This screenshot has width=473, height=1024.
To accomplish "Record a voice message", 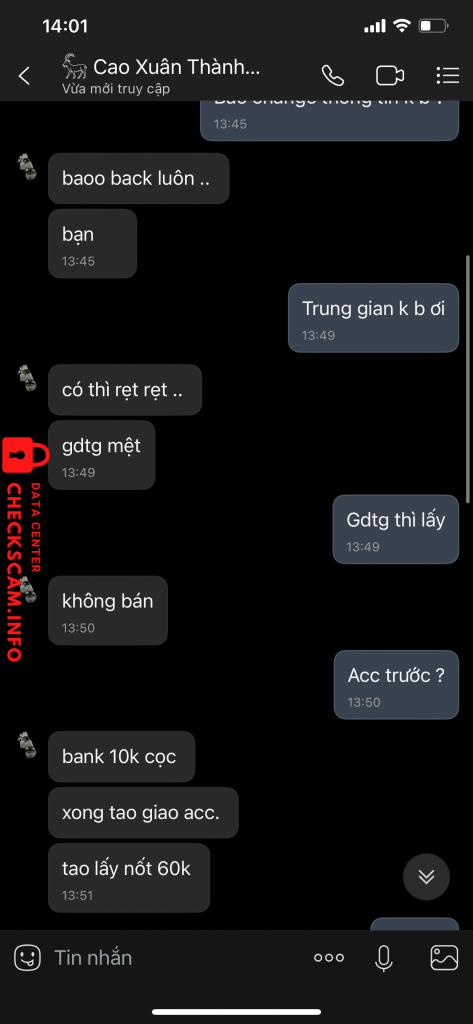I will pyautogui.click(x=383, y=957).
